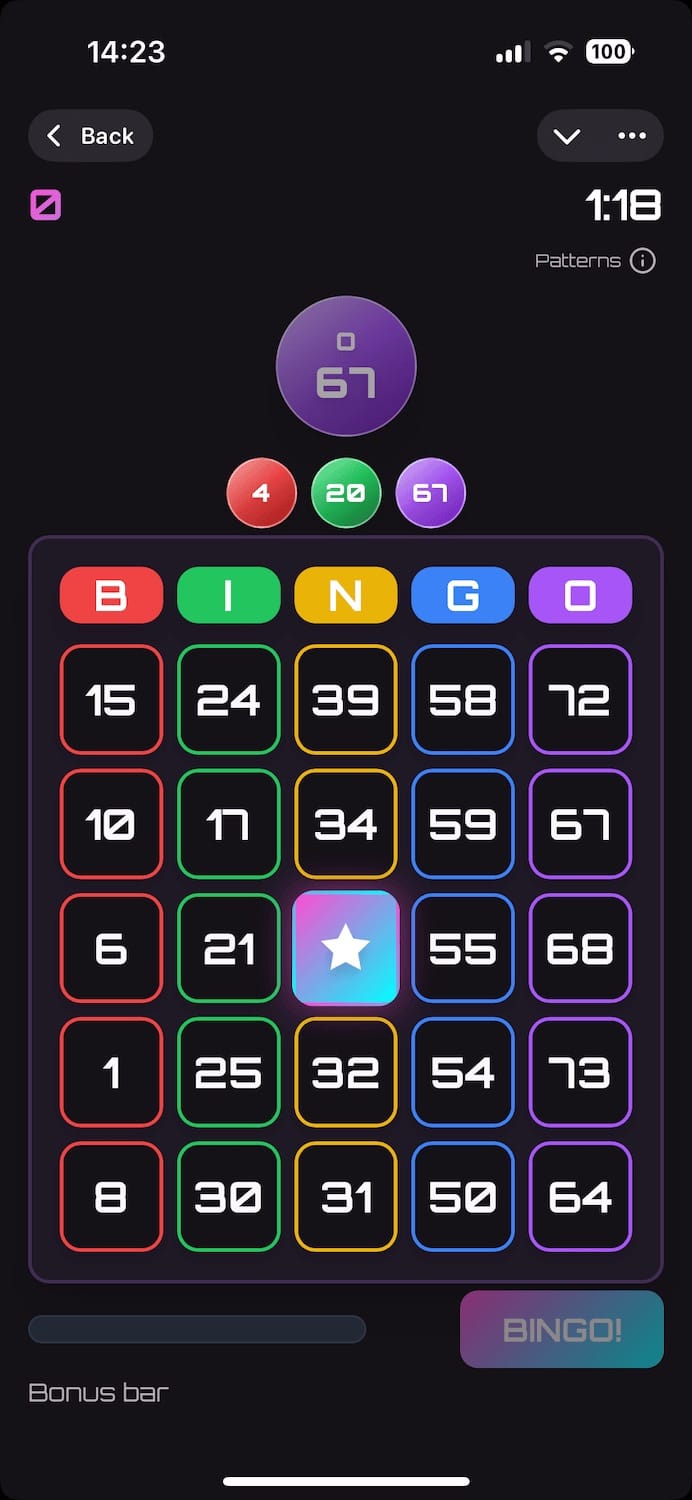Mark number 8 in the B column
This screenshot has width=692, height=1500.
111,1196
